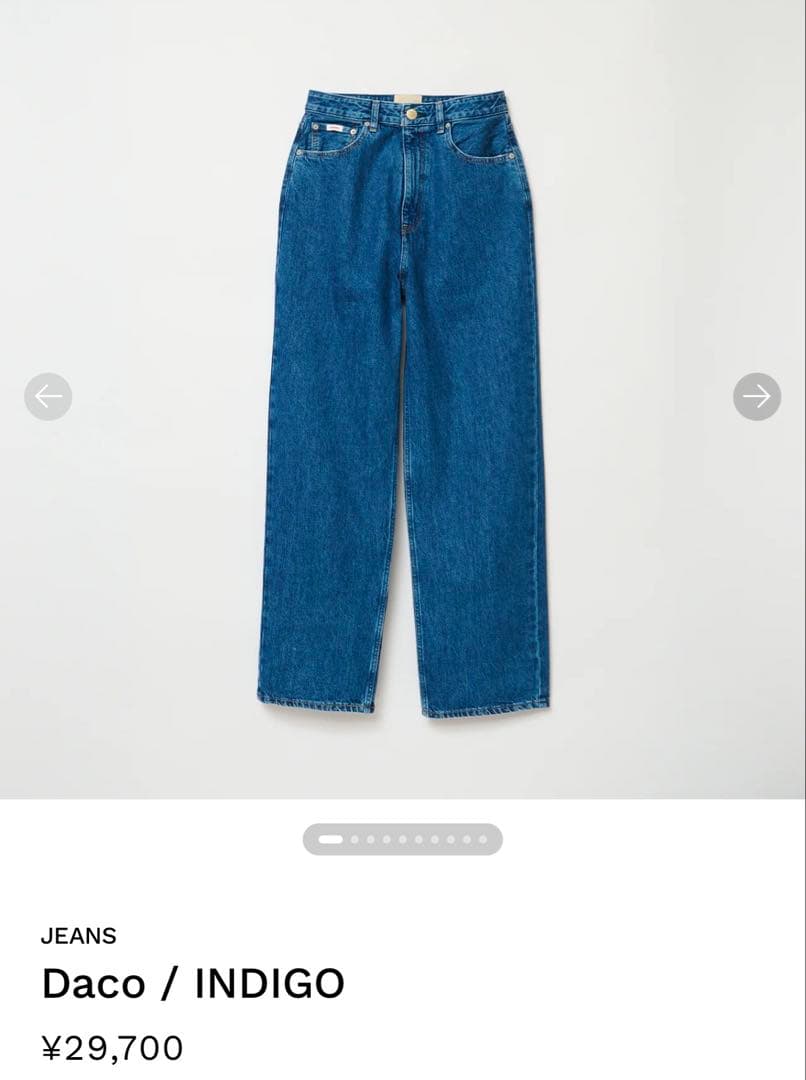Image resolution: width=806 pixels, height=1080 pixels.
Task: Select the seventh carousel dot
Action: pyautogui.click(x=435, y=839)
